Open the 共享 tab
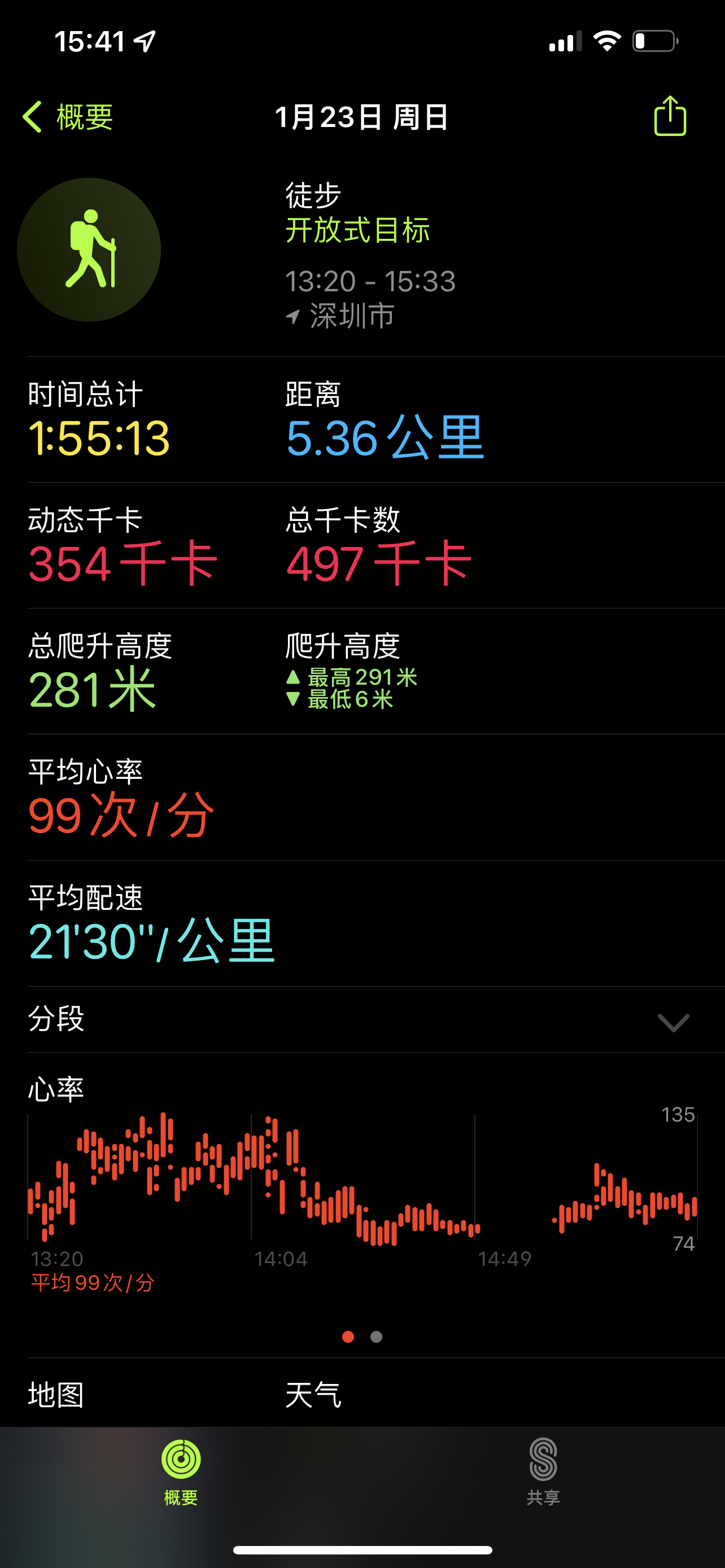 [543, 1470]
